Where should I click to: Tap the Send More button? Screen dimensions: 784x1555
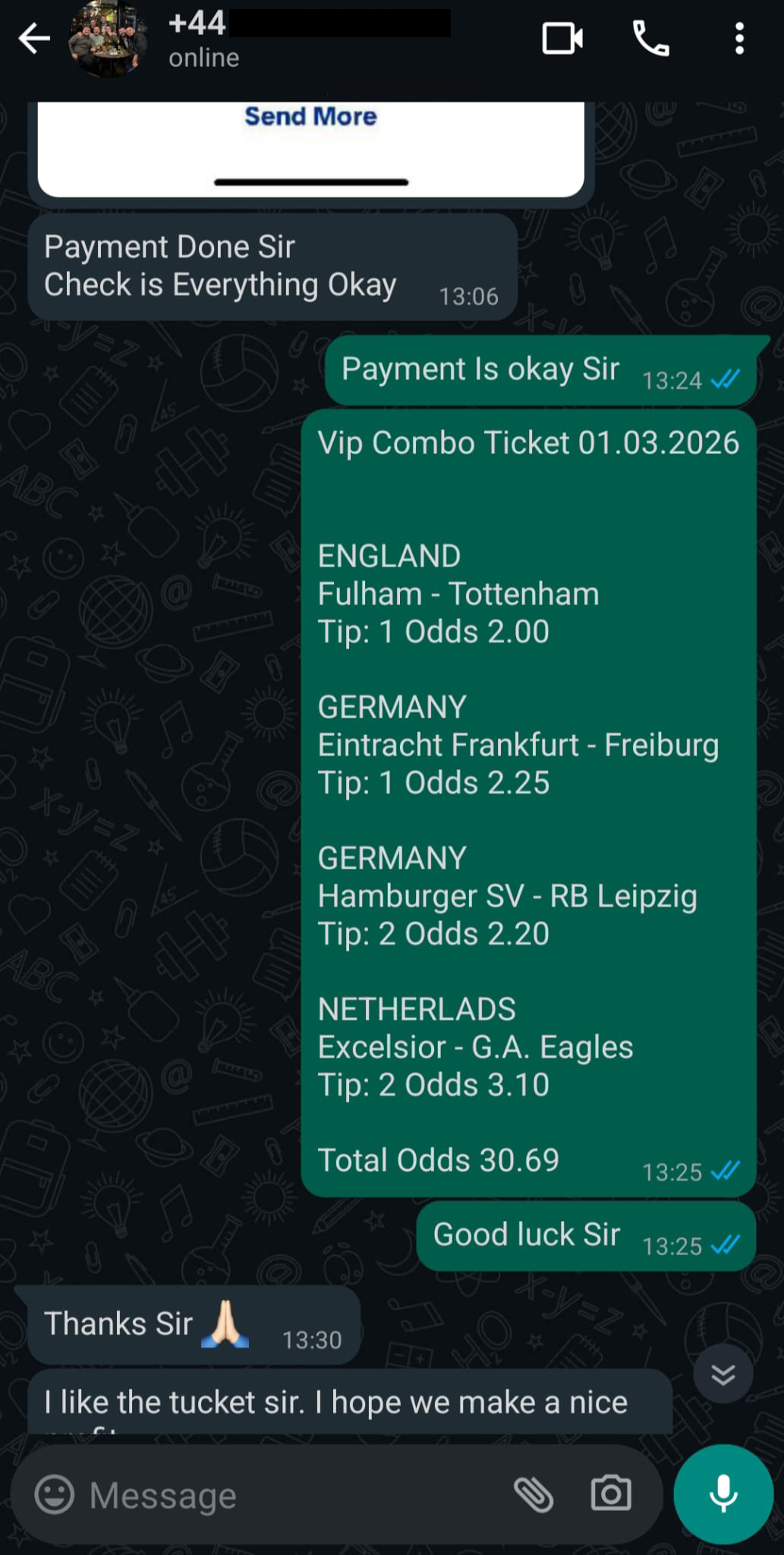click(x=310, y=116)
